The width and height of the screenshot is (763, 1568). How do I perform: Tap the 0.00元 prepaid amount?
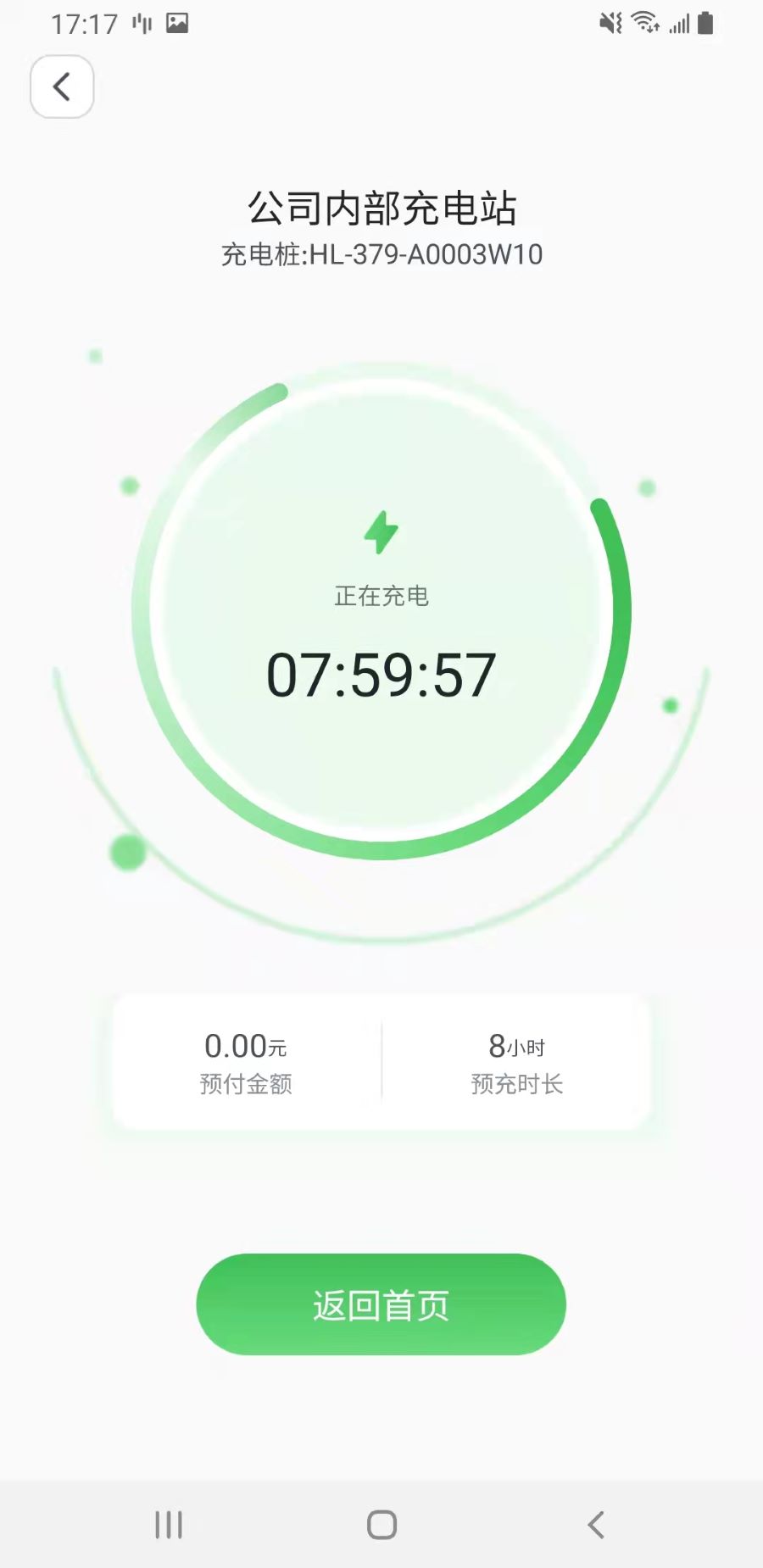click(245, 1046)
